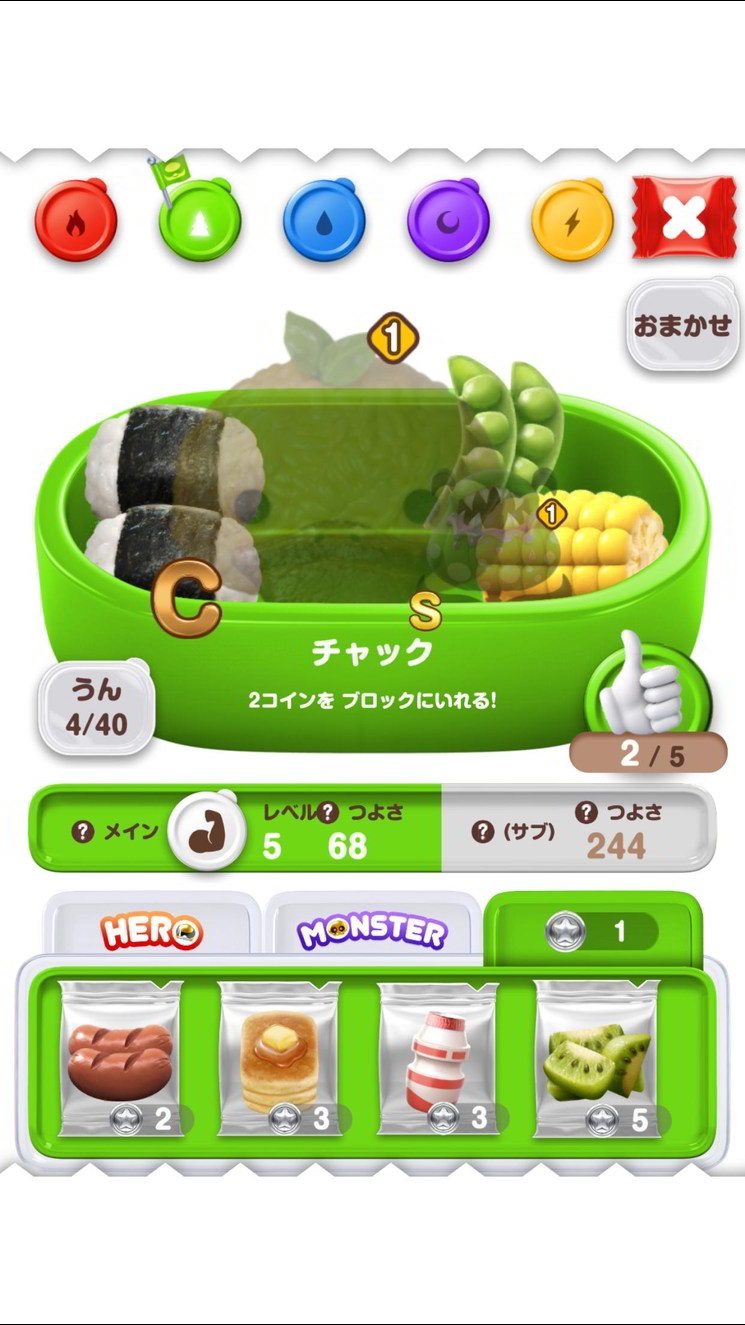Select the blue water element button

324,221
